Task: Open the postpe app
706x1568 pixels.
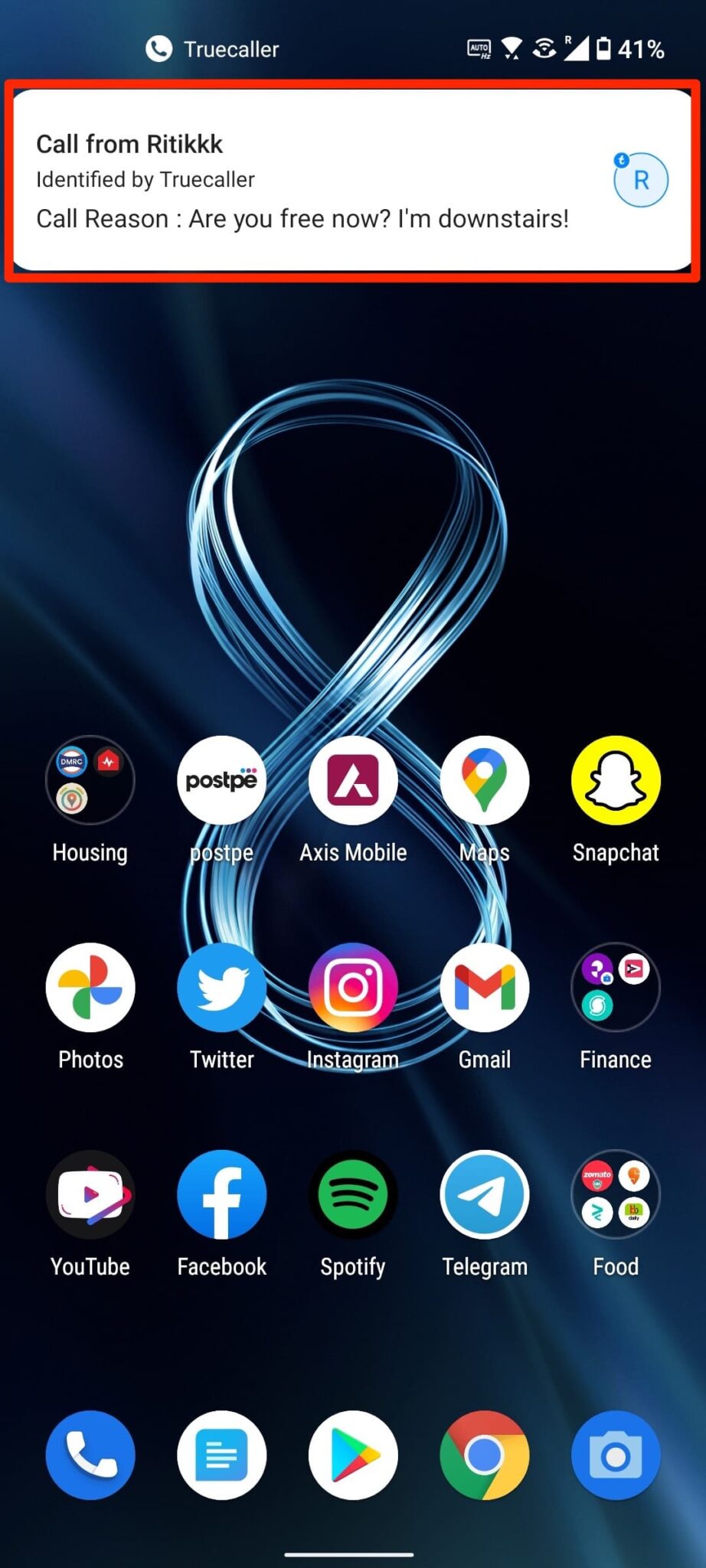Action: [x=221, y=780]
